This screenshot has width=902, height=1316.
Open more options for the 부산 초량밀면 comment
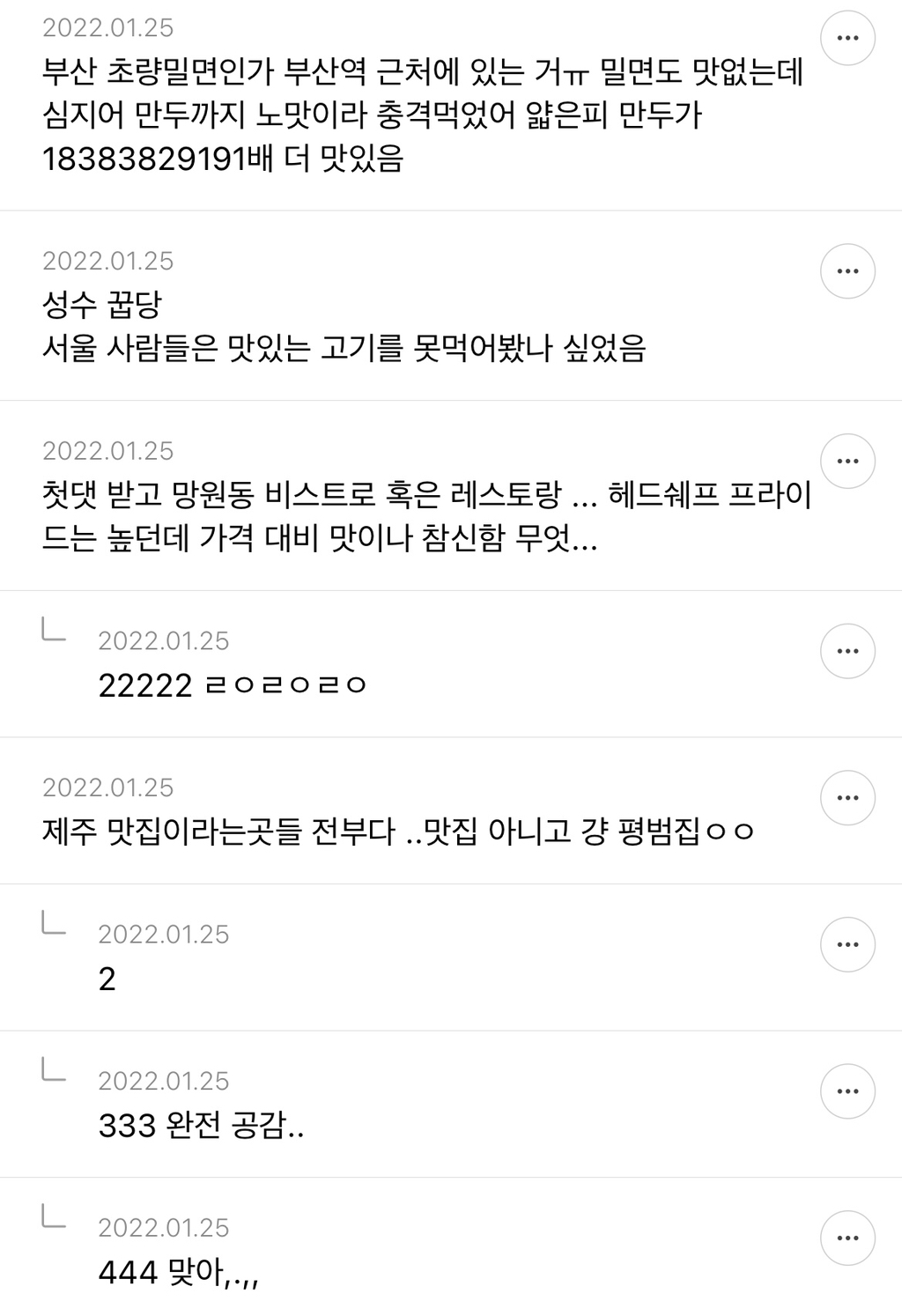(x=847, y=39)
